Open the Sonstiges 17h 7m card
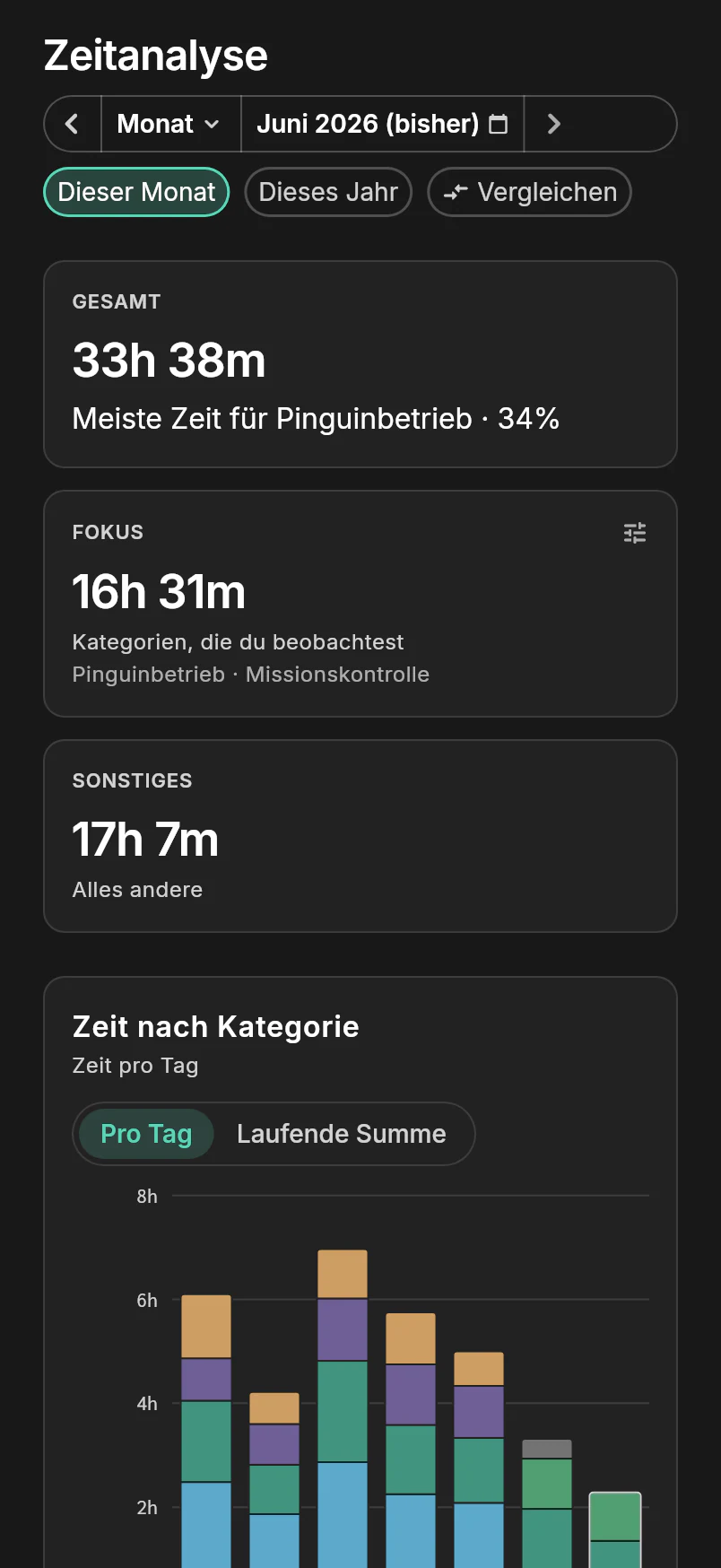Viewport: 721px width, 1568px height. click(x=360, y=836)
